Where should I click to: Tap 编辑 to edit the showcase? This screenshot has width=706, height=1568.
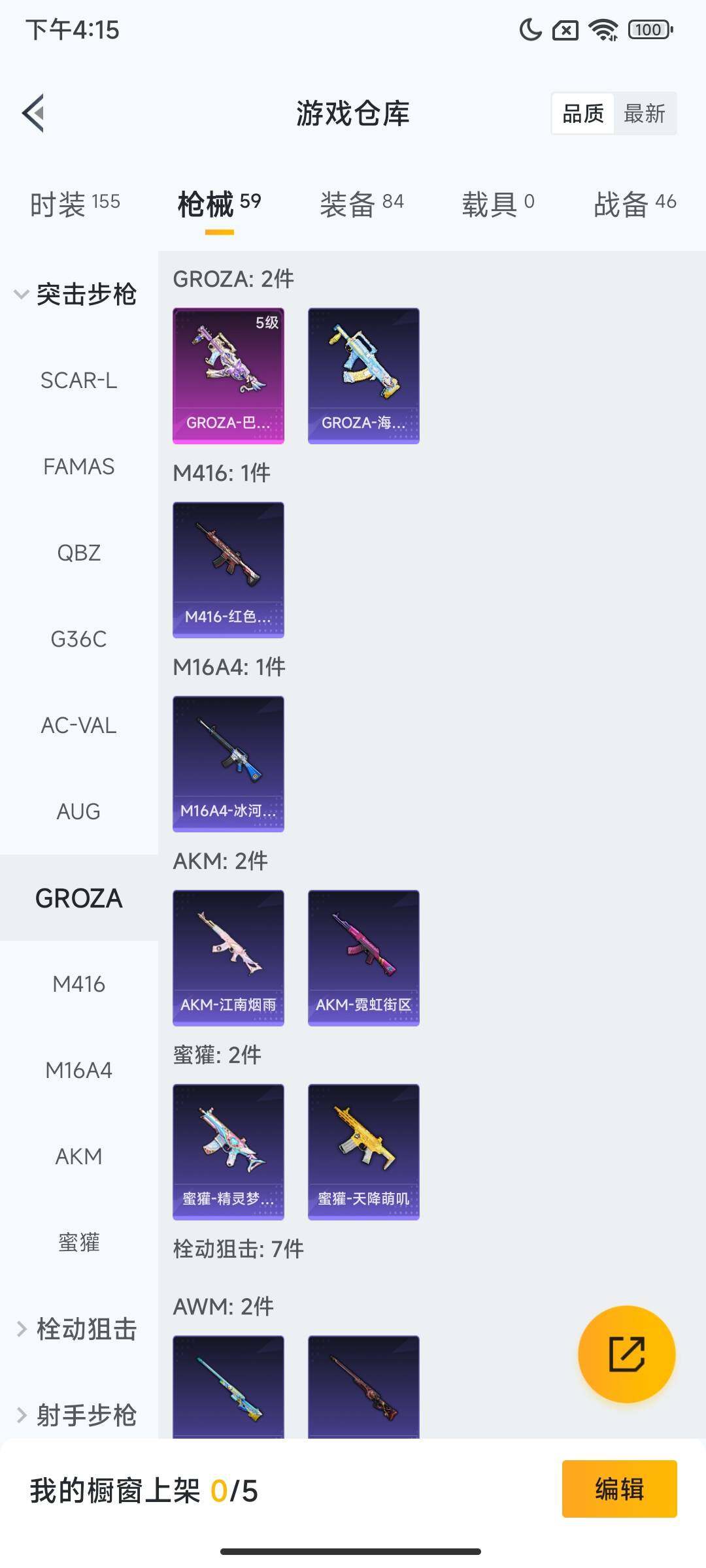coord(619,1490)
